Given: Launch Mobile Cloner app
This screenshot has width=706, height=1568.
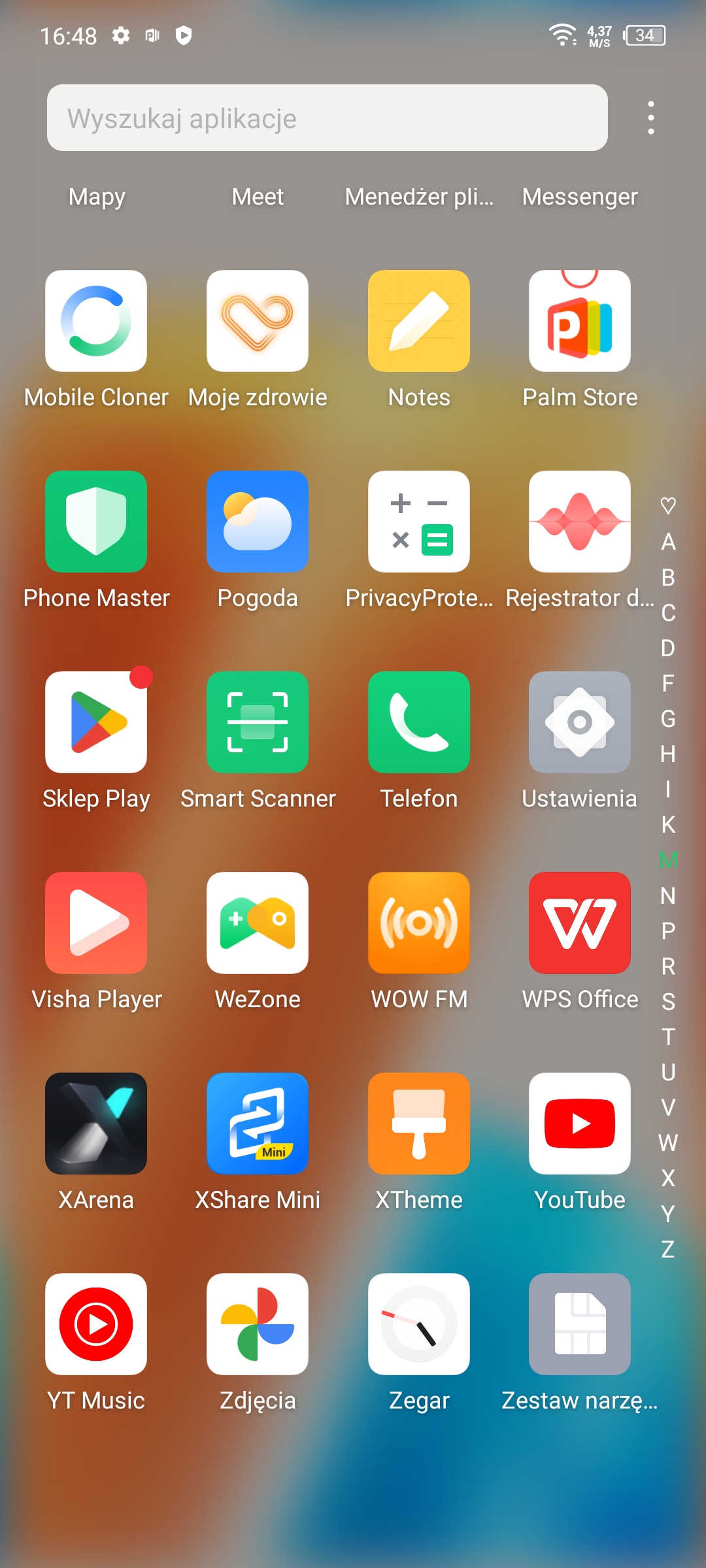Looking at the screenshot, I should point(96,321).
